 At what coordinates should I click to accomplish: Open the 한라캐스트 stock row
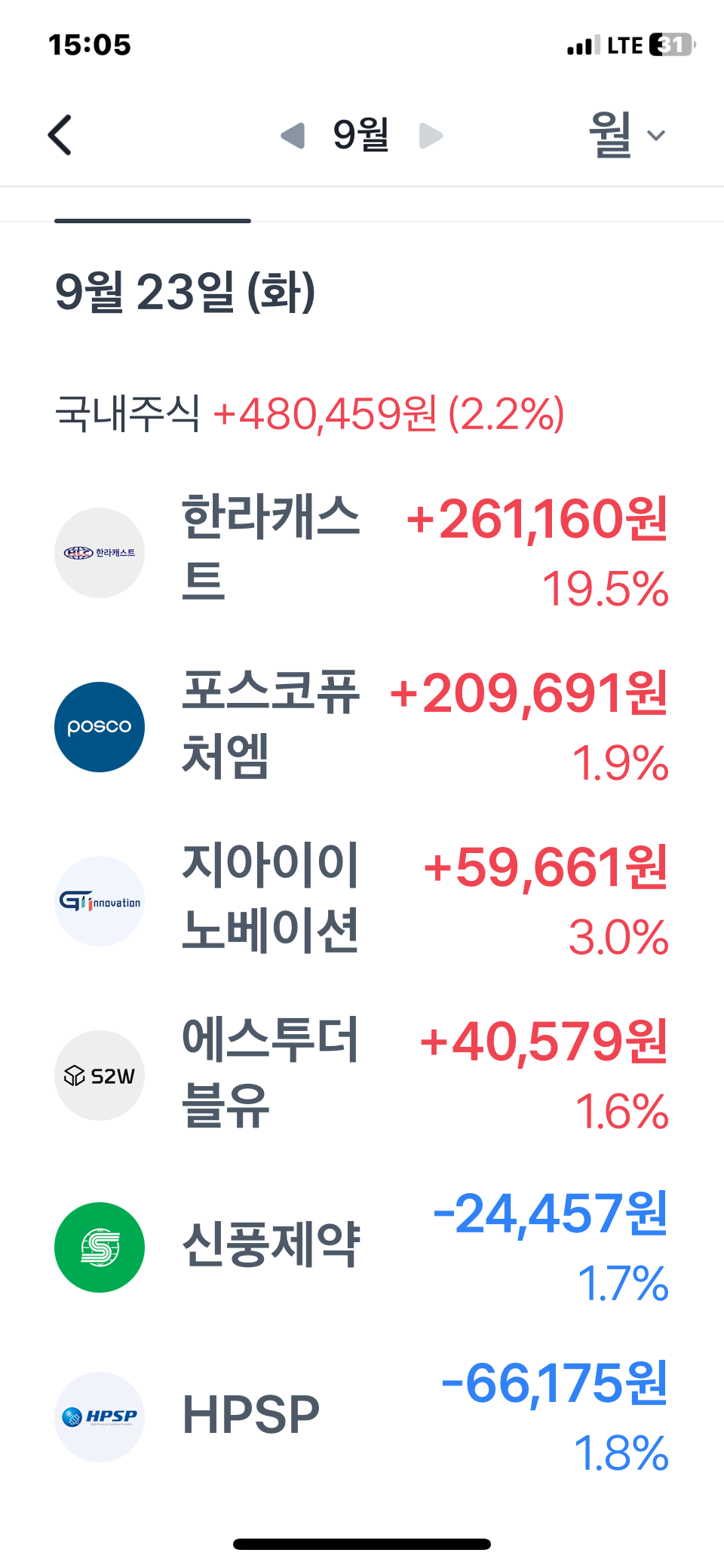pyautogui.click(x=362, y=552)
